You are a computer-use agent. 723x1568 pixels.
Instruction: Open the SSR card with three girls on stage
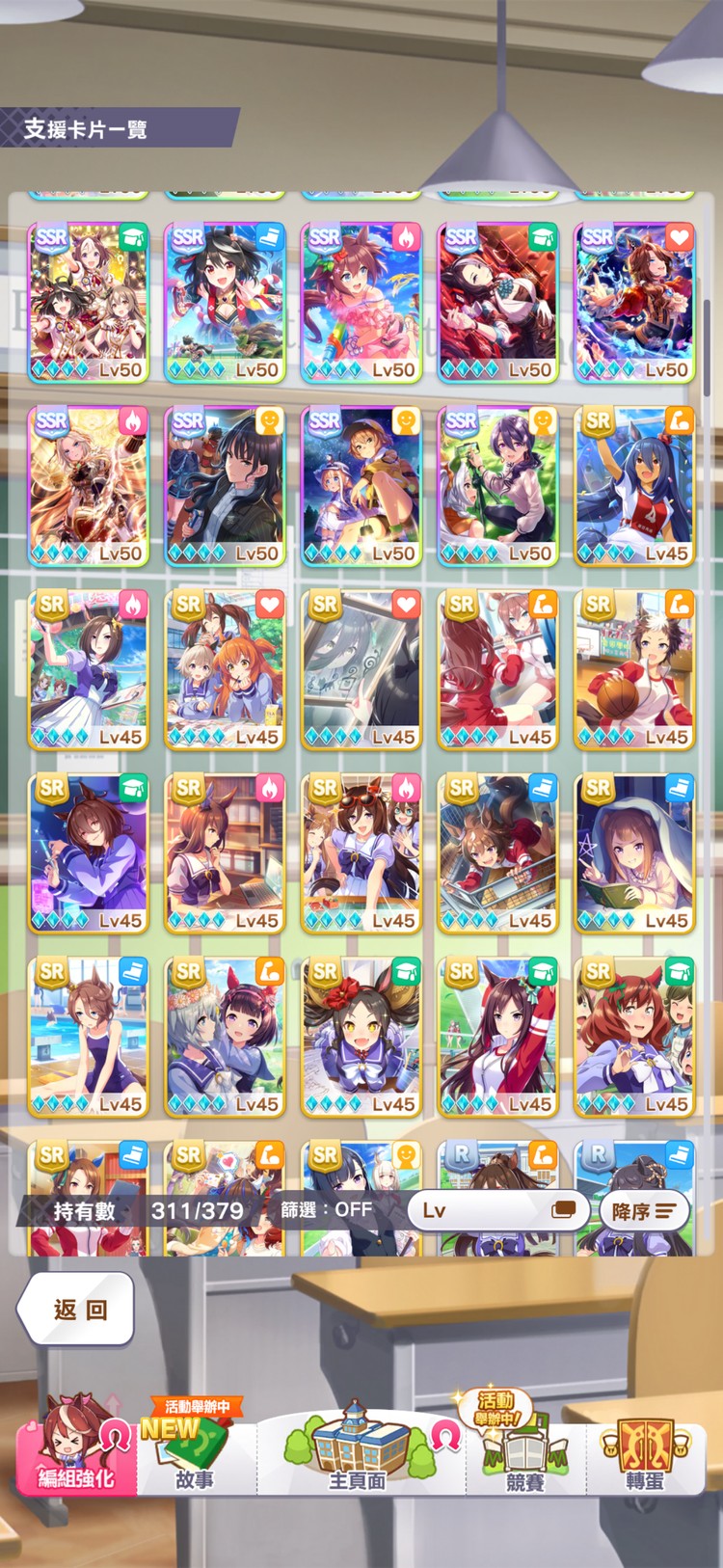tap(89, 303)
